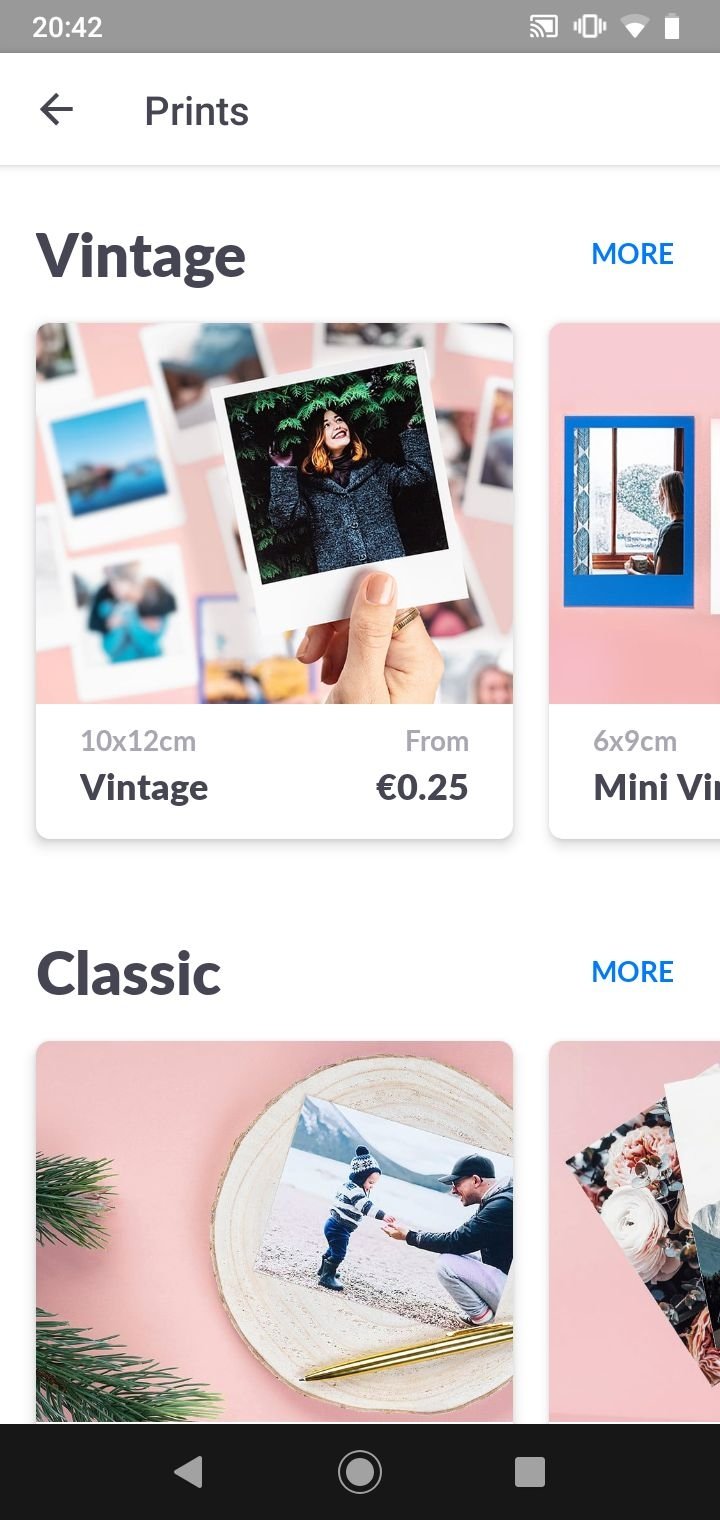Open the recent apps overview
The height and width of the screenshot is (1520, 720).
tap(529, 1472)
